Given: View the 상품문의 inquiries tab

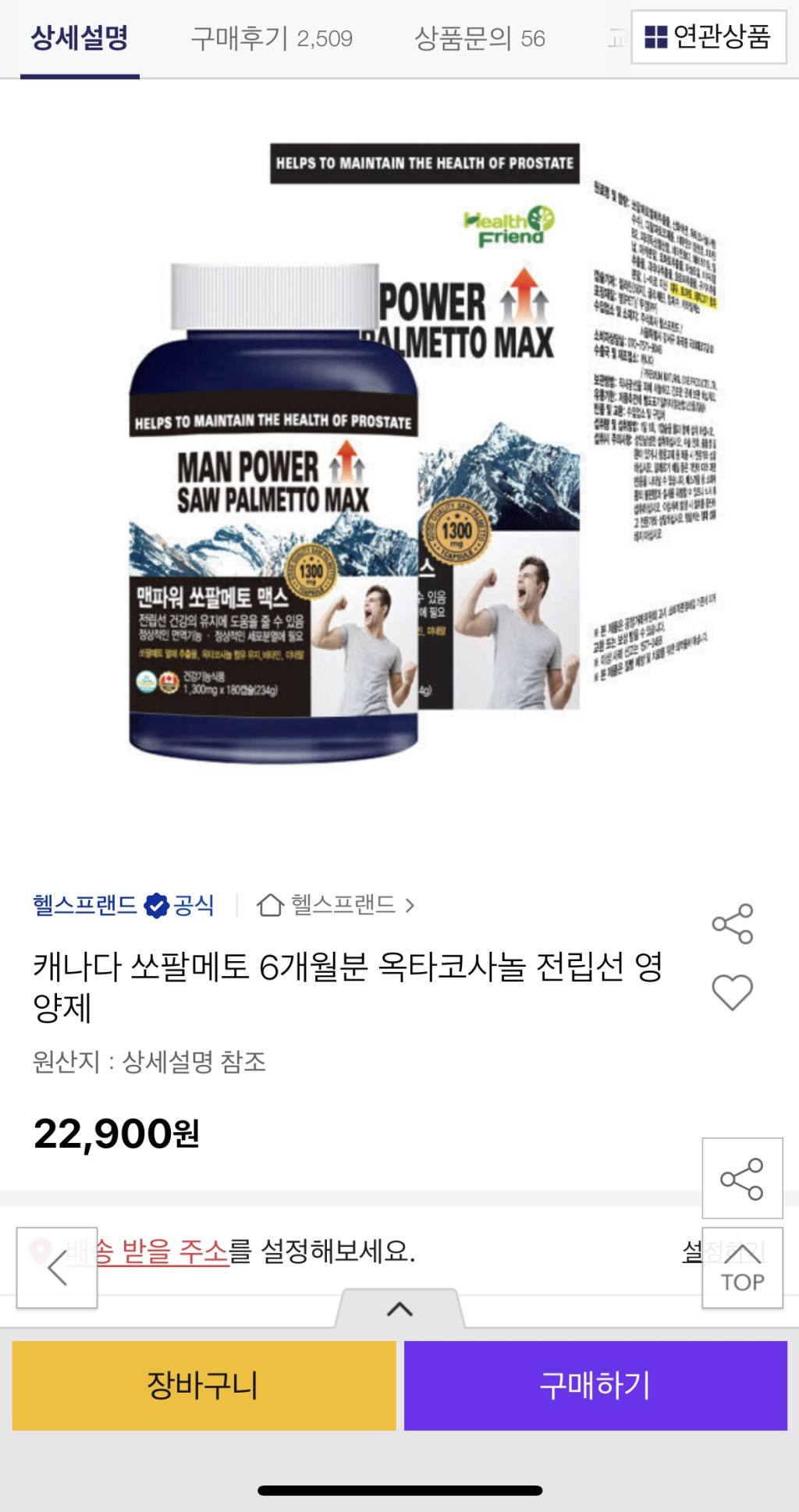Looking at the screenshot, I should pos(481,37).
